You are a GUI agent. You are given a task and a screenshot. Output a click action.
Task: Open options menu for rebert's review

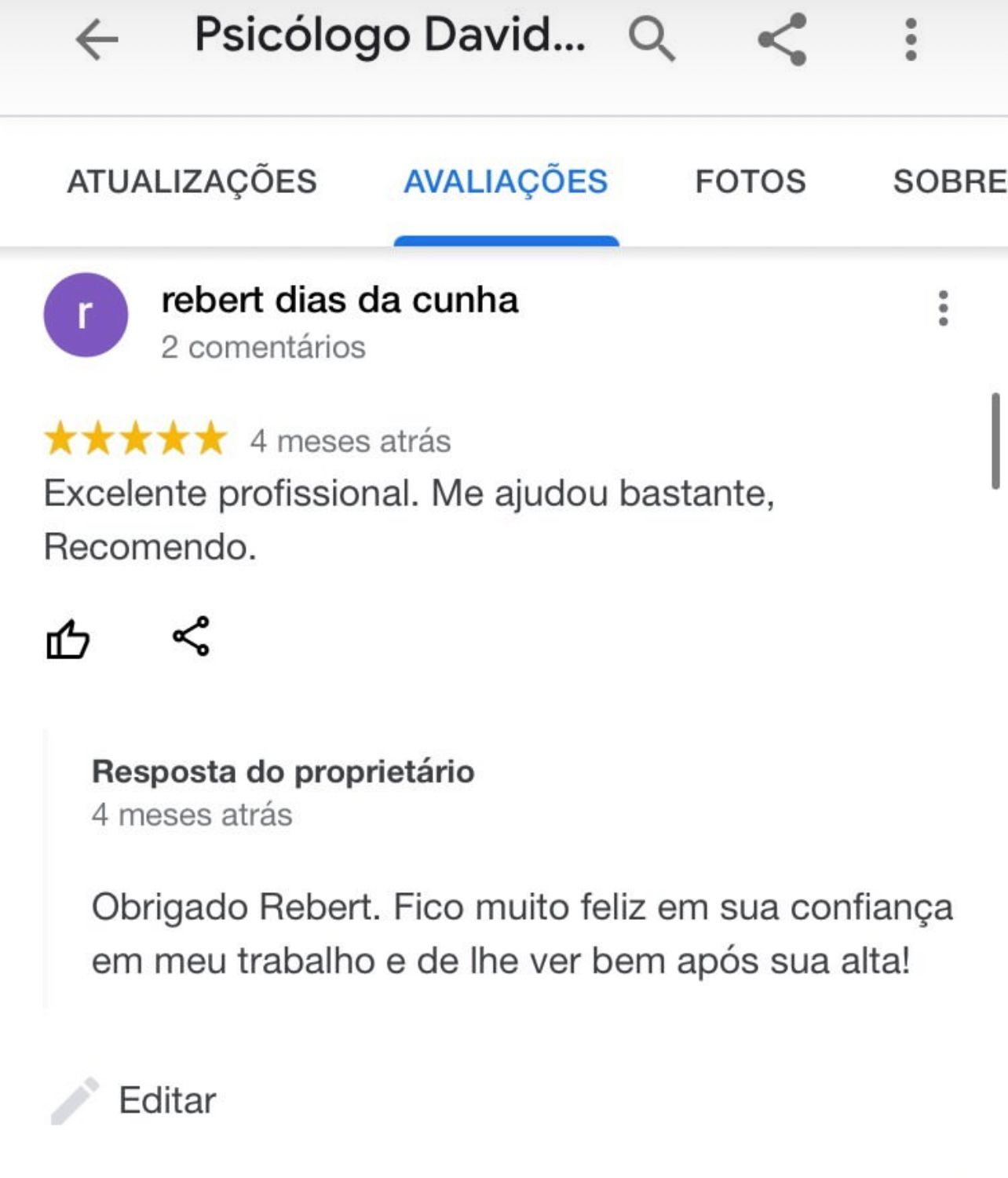pos(943,308)
